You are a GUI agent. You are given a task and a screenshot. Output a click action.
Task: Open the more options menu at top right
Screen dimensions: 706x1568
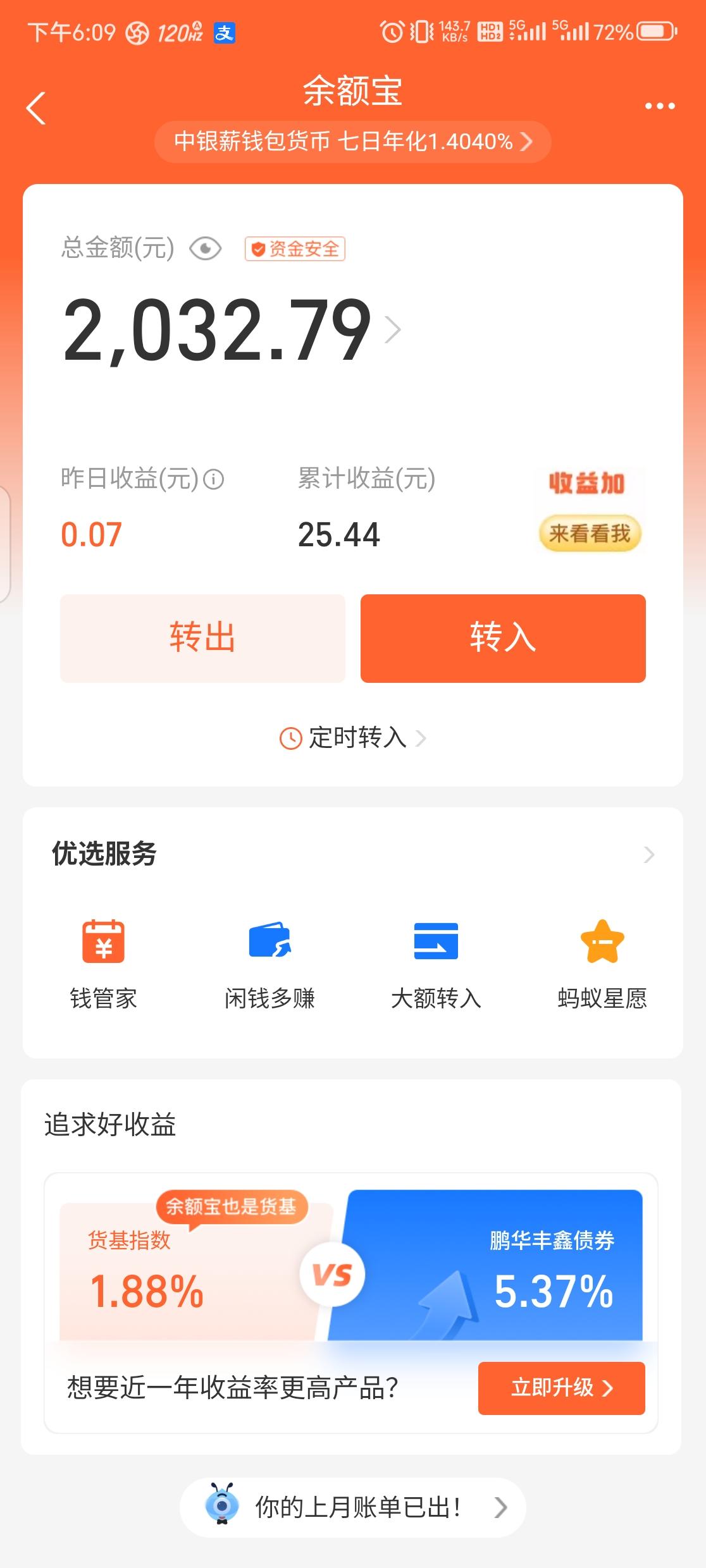click(x=659, y=106)
